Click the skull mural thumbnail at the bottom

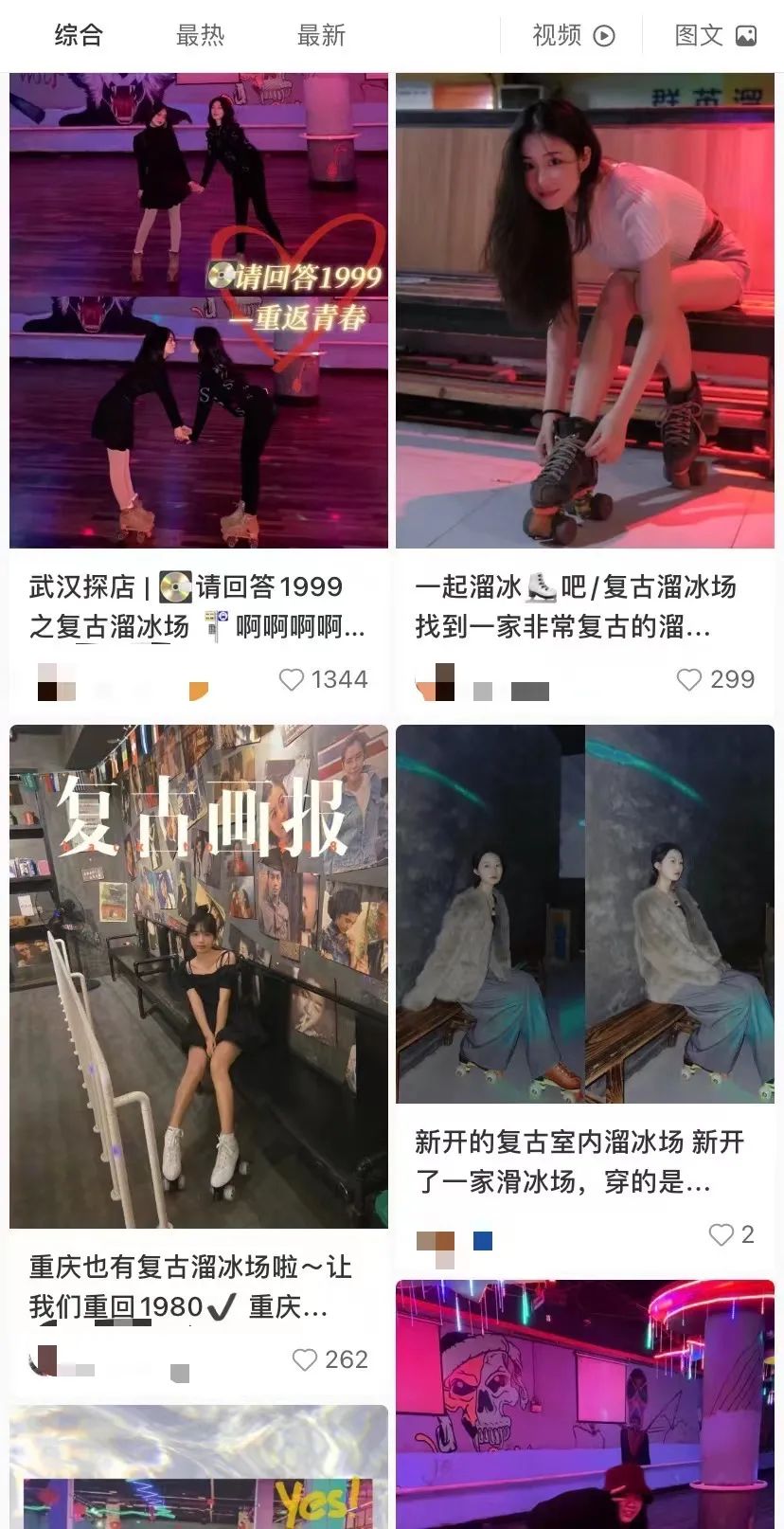581,1402
